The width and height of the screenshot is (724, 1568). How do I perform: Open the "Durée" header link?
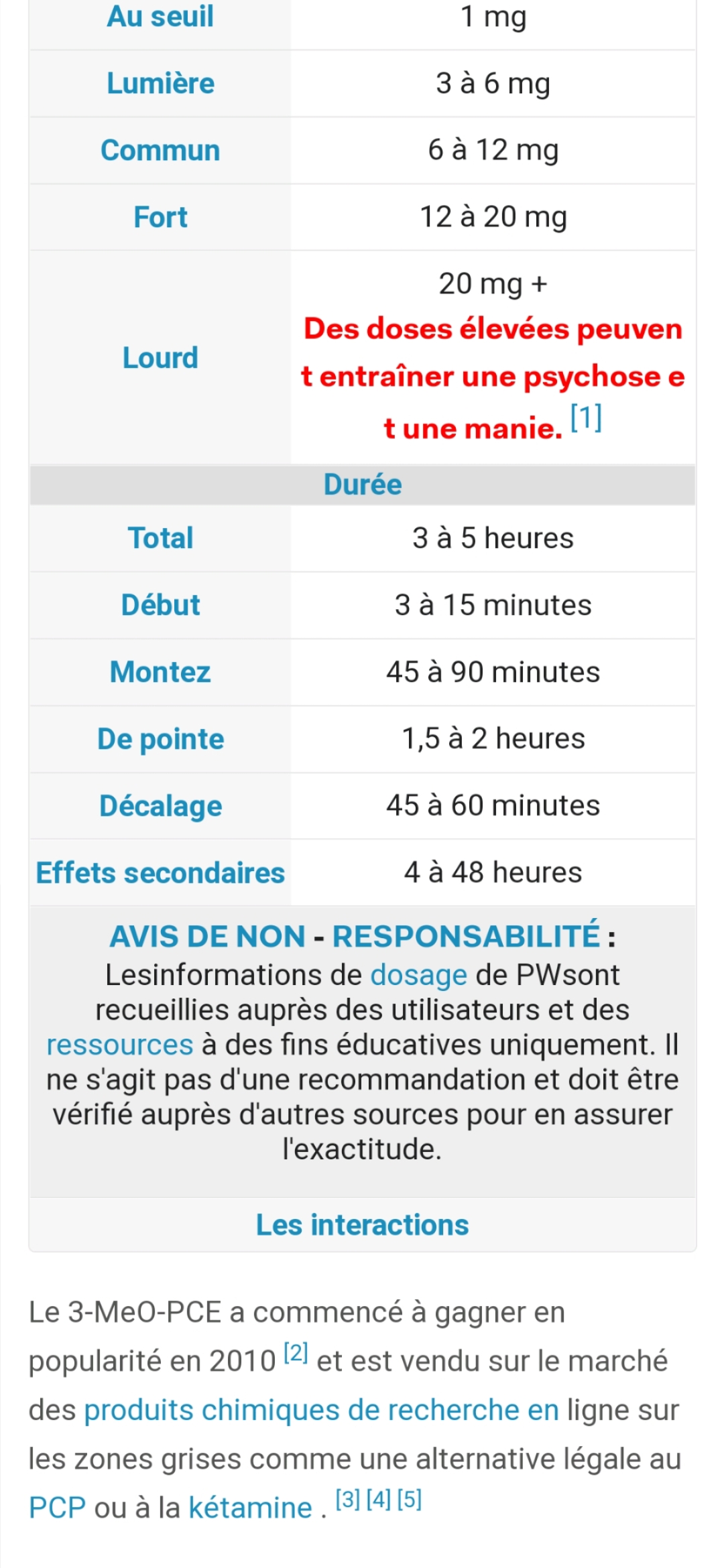click(363, 484)
